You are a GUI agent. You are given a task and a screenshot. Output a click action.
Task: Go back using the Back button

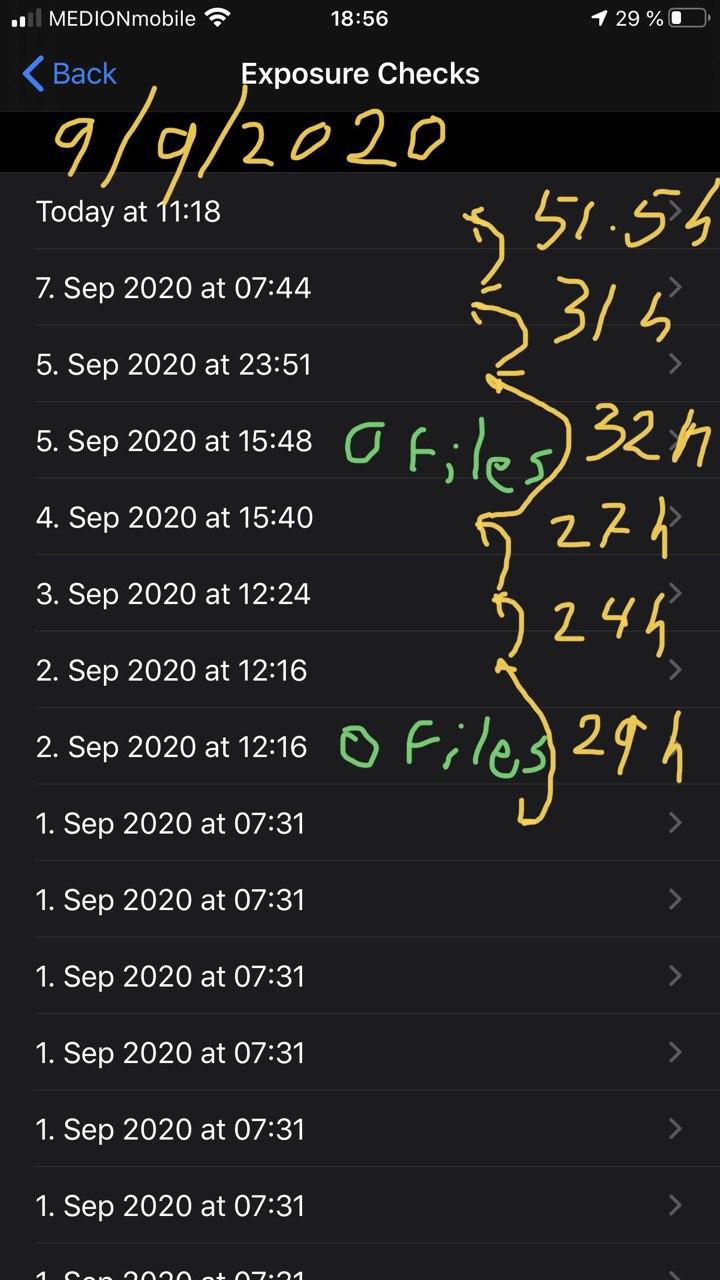pyautogui.click(x=69, y=74)
